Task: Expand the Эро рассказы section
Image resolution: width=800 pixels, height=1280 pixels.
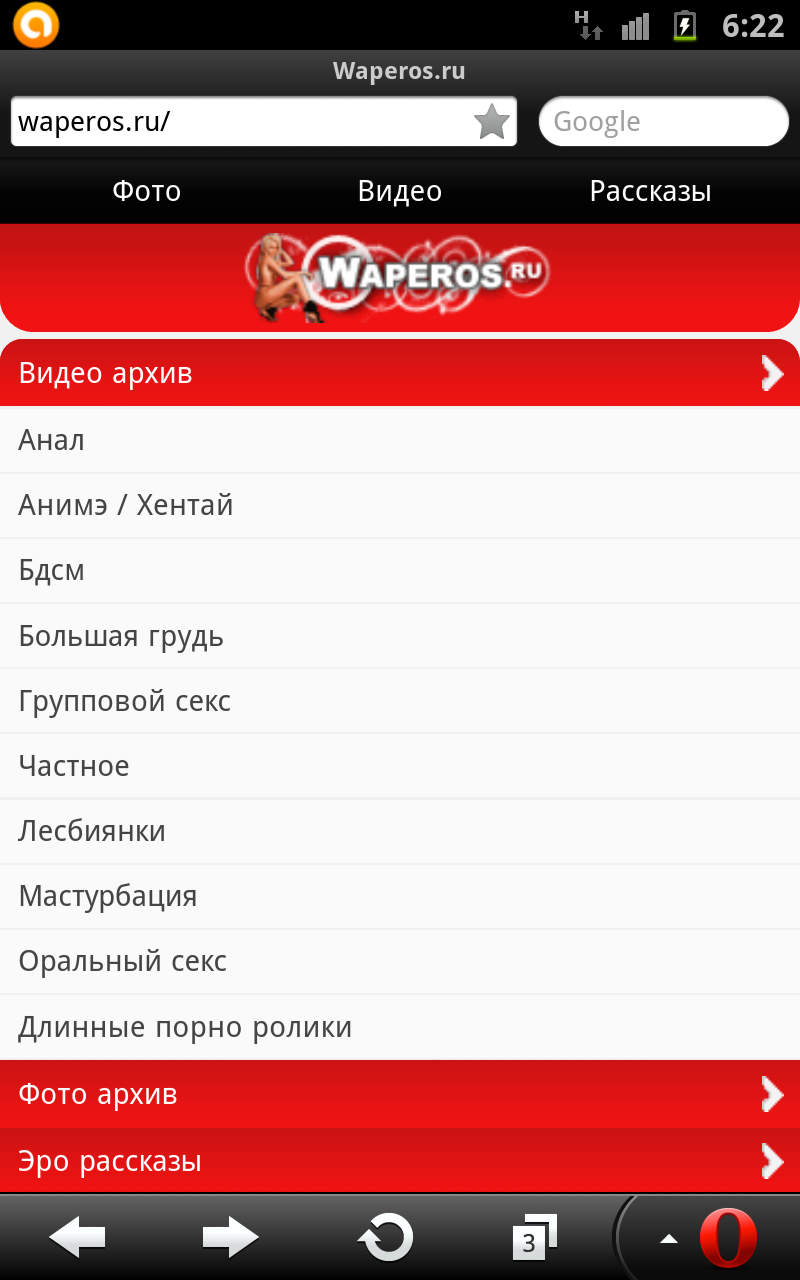Action: coord(400,1161)
